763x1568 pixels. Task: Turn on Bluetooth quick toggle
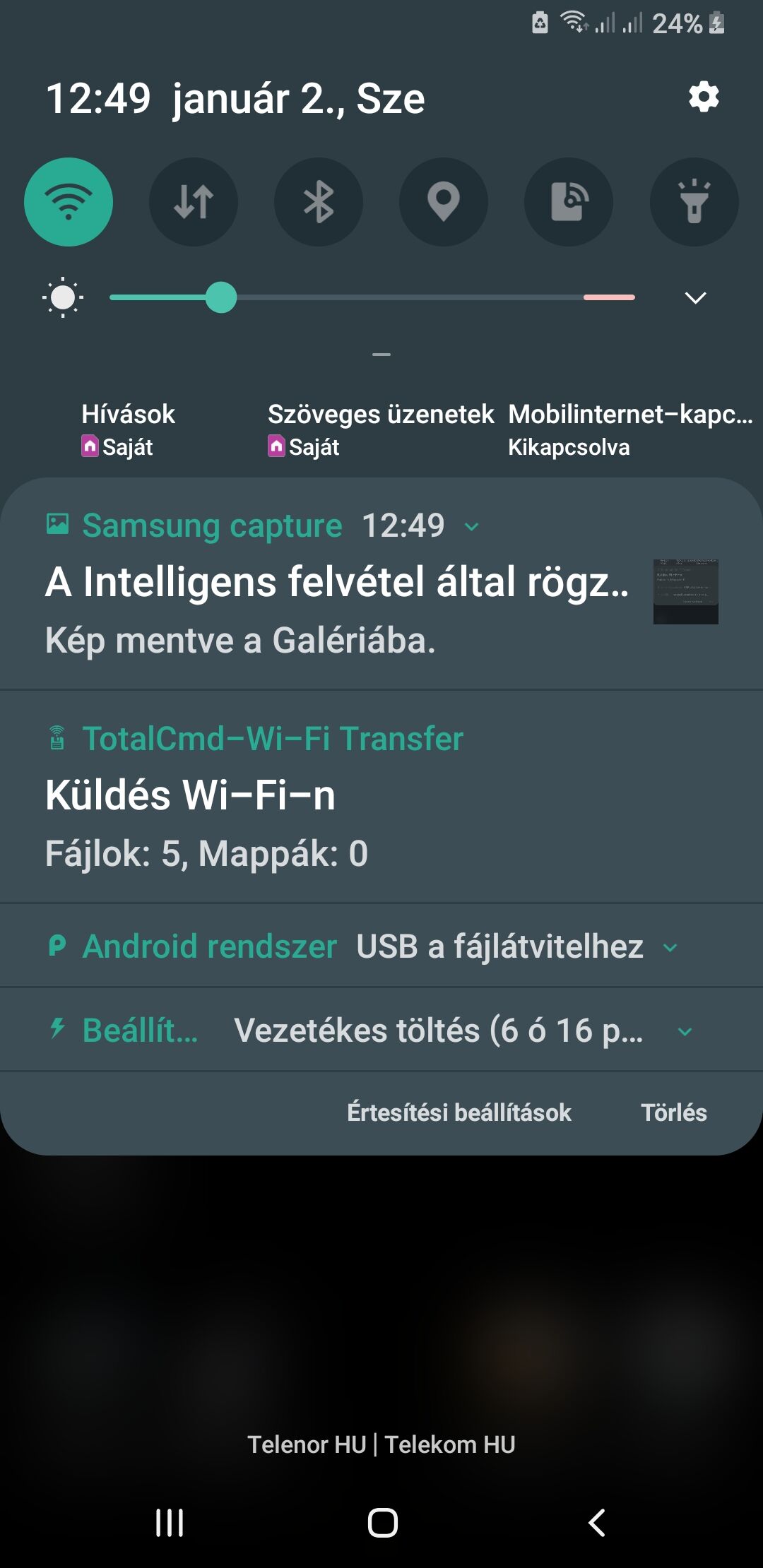click(319, 202)
